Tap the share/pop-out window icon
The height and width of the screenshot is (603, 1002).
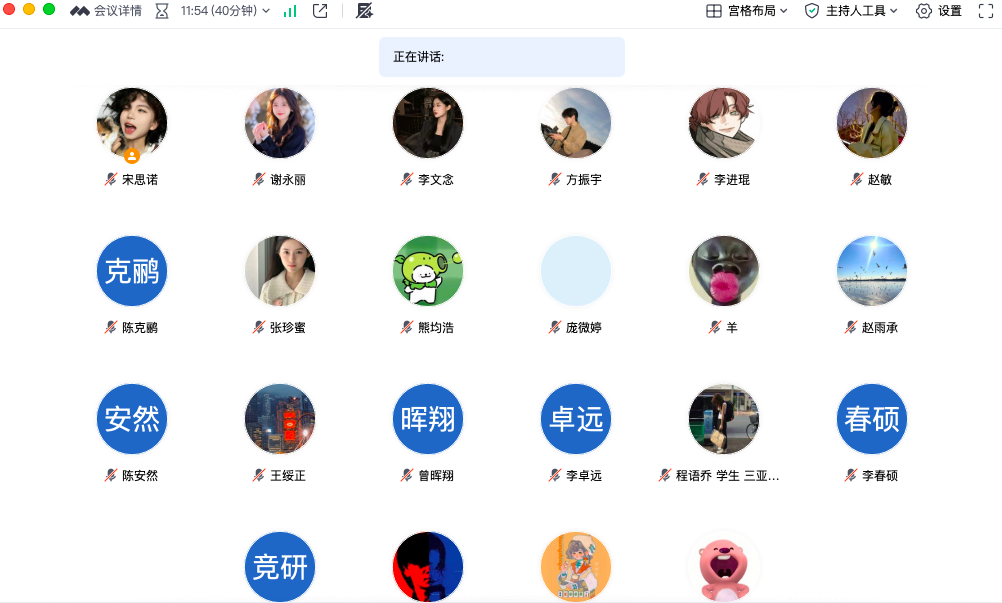pos(320,11)
